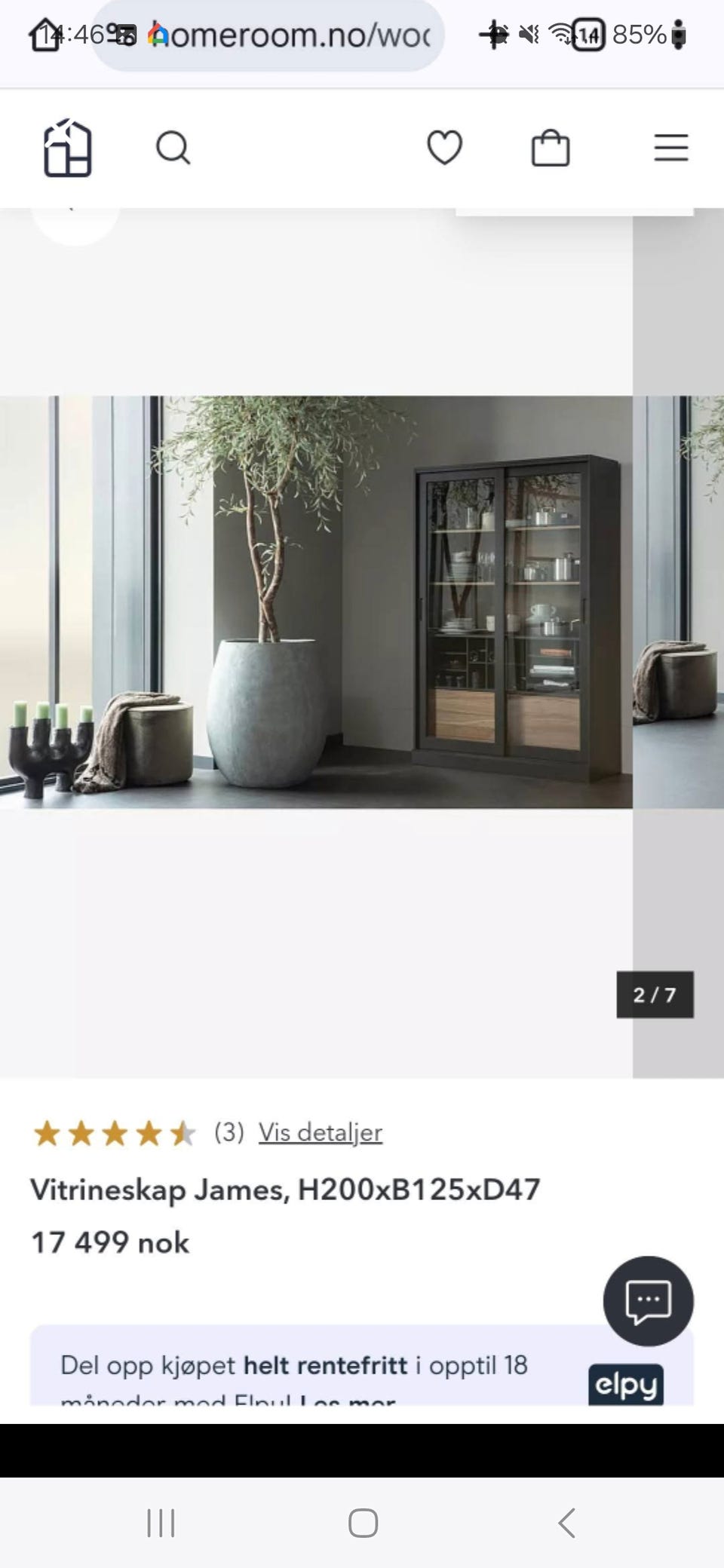The image size is (724, 1568).
Task: Open the hamburger navigation menu
Action: 671,148
